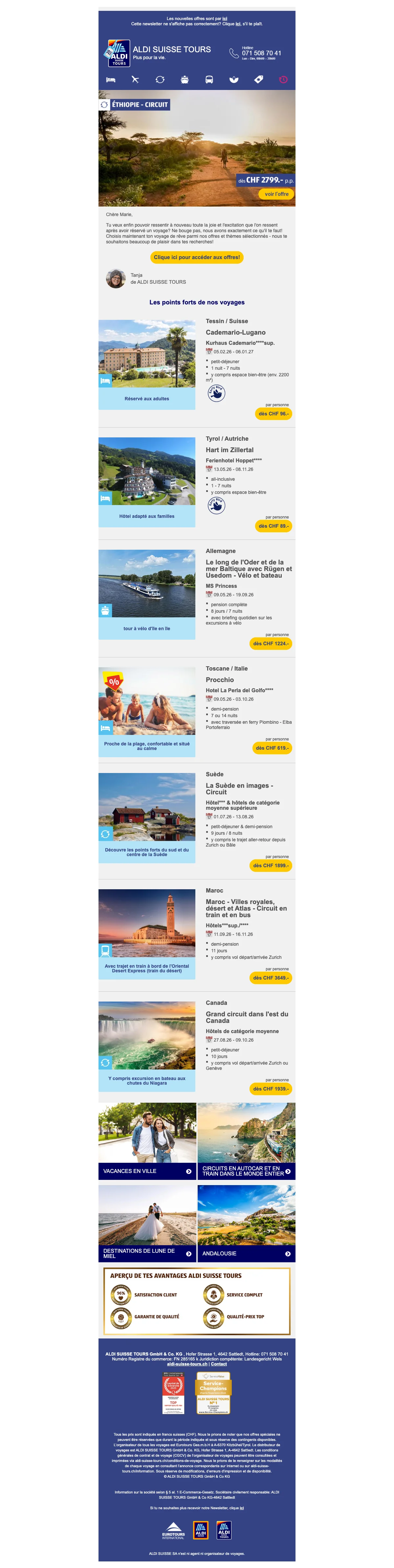This screenshot has width=394, height=1568.
Task: View Maroc circuit dès CHF 3649
Action: pos(270,978)
